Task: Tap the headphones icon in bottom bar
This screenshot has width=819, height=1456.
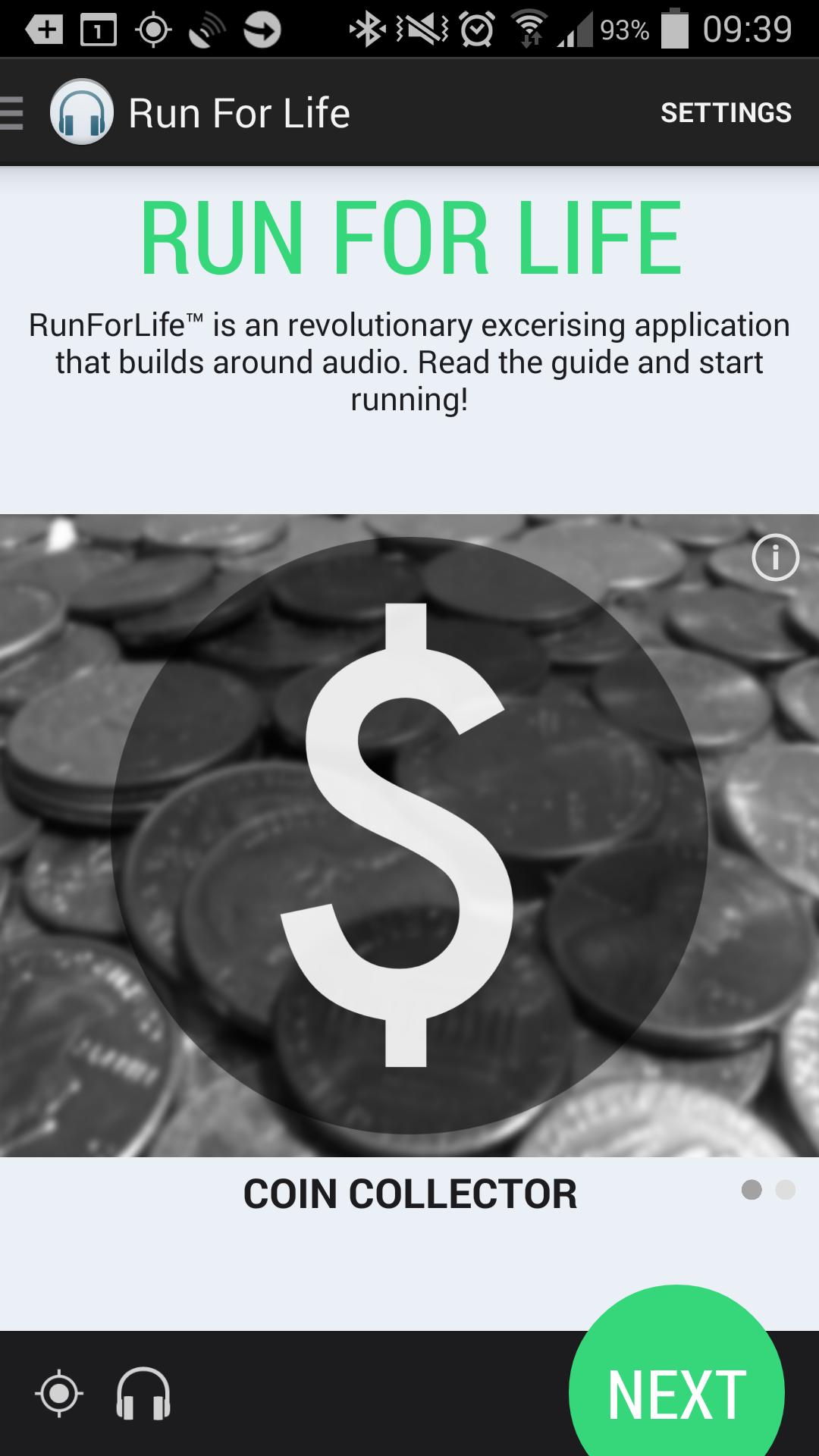Action: [x=143, y=1393]
